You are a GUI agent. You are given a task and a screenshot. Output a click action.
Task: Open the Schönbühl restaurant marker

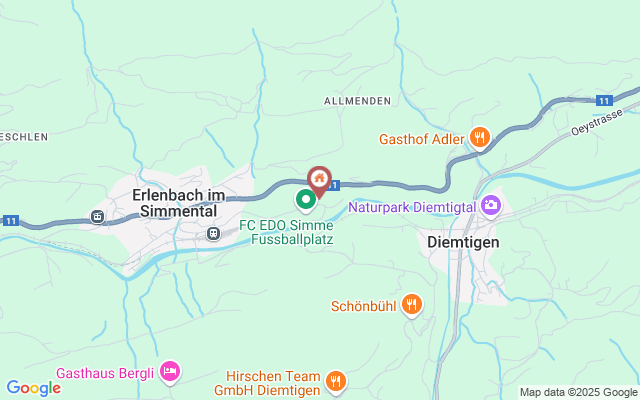411,304
